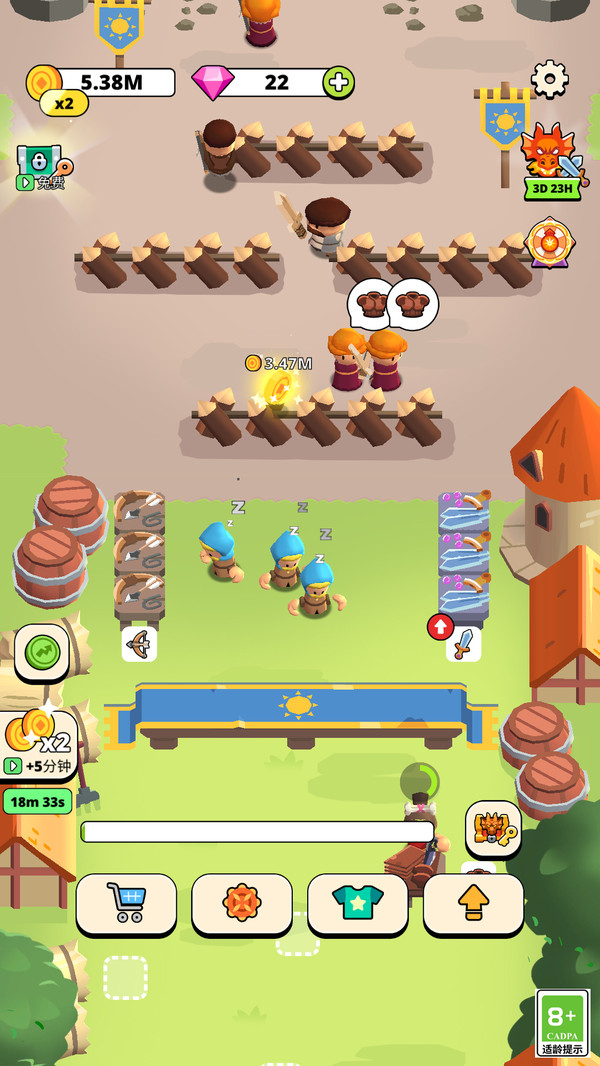
Task: Collect the 3.47M gold coin
Action: (x=276, y=388)
